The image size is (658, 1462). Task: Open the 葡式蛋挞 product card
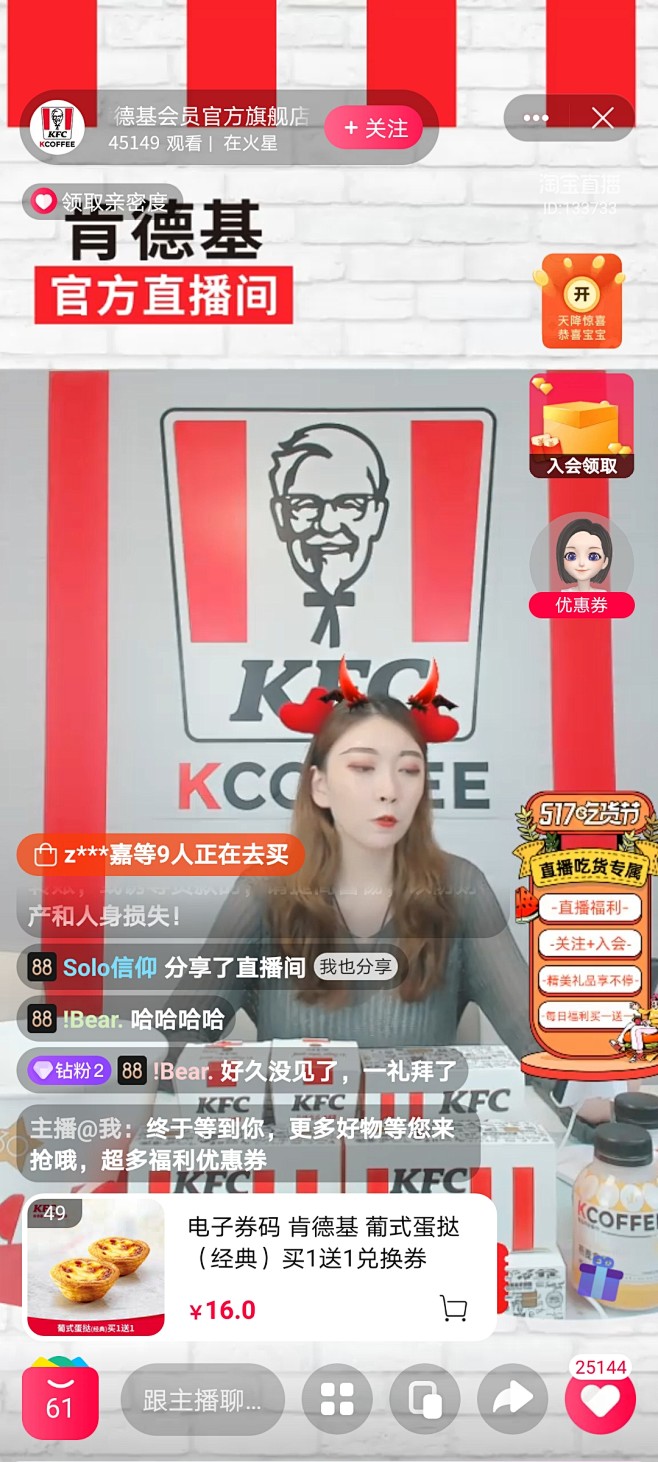pos(260,1268)
